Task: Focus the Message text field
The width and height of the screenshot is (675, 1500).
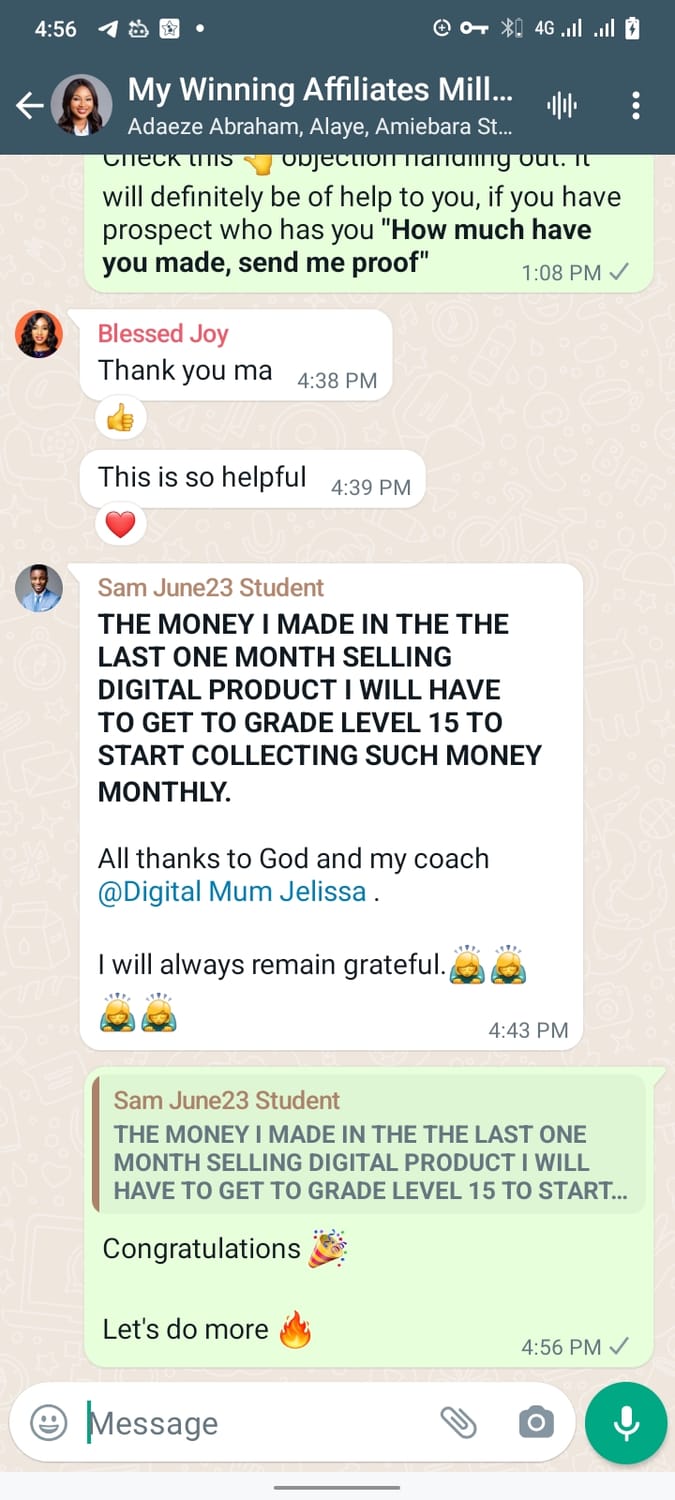Action: [250, 1423]
